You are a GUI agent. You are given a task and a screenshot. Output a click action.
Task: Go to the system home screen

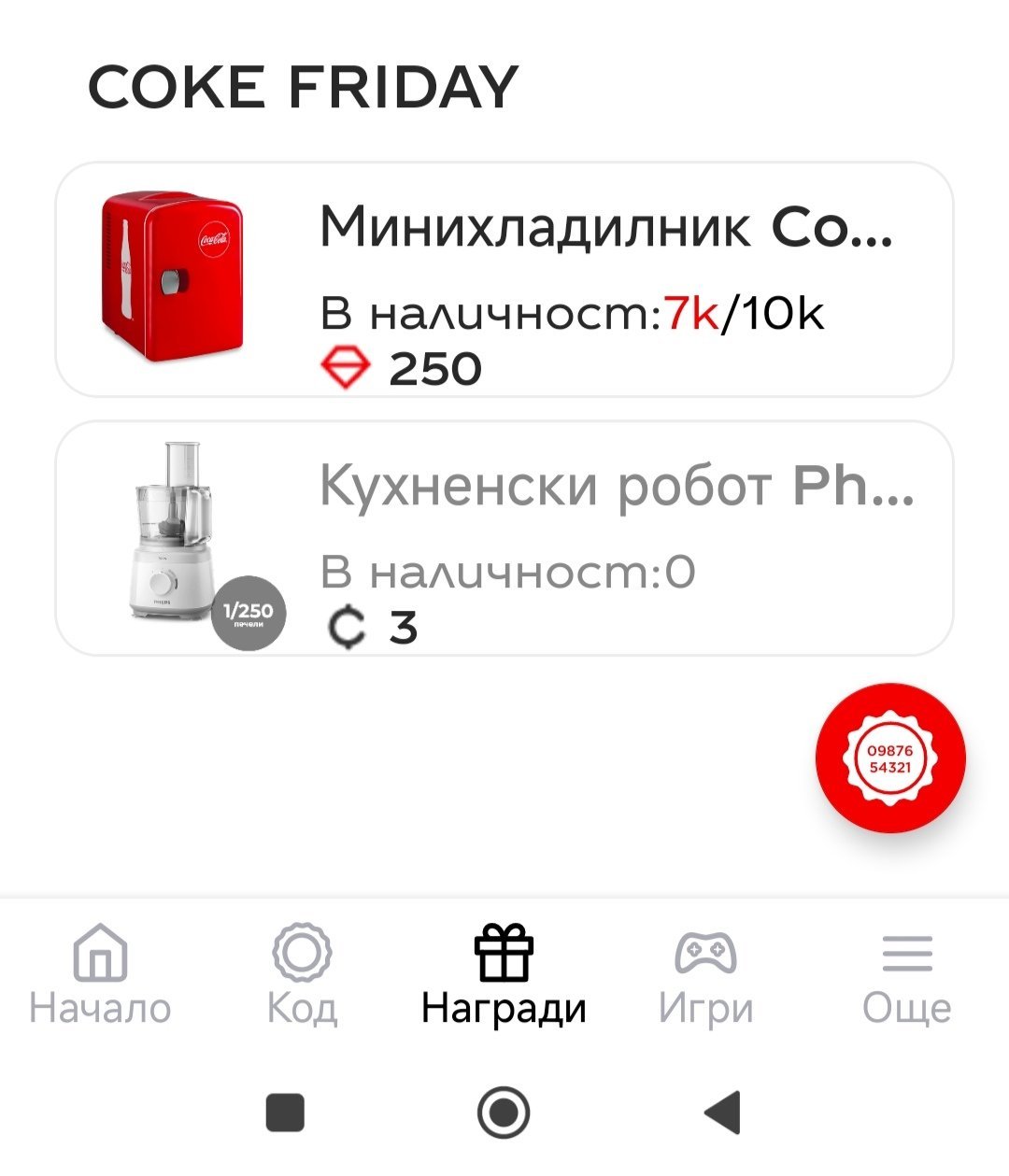[x=504, y=1112]
